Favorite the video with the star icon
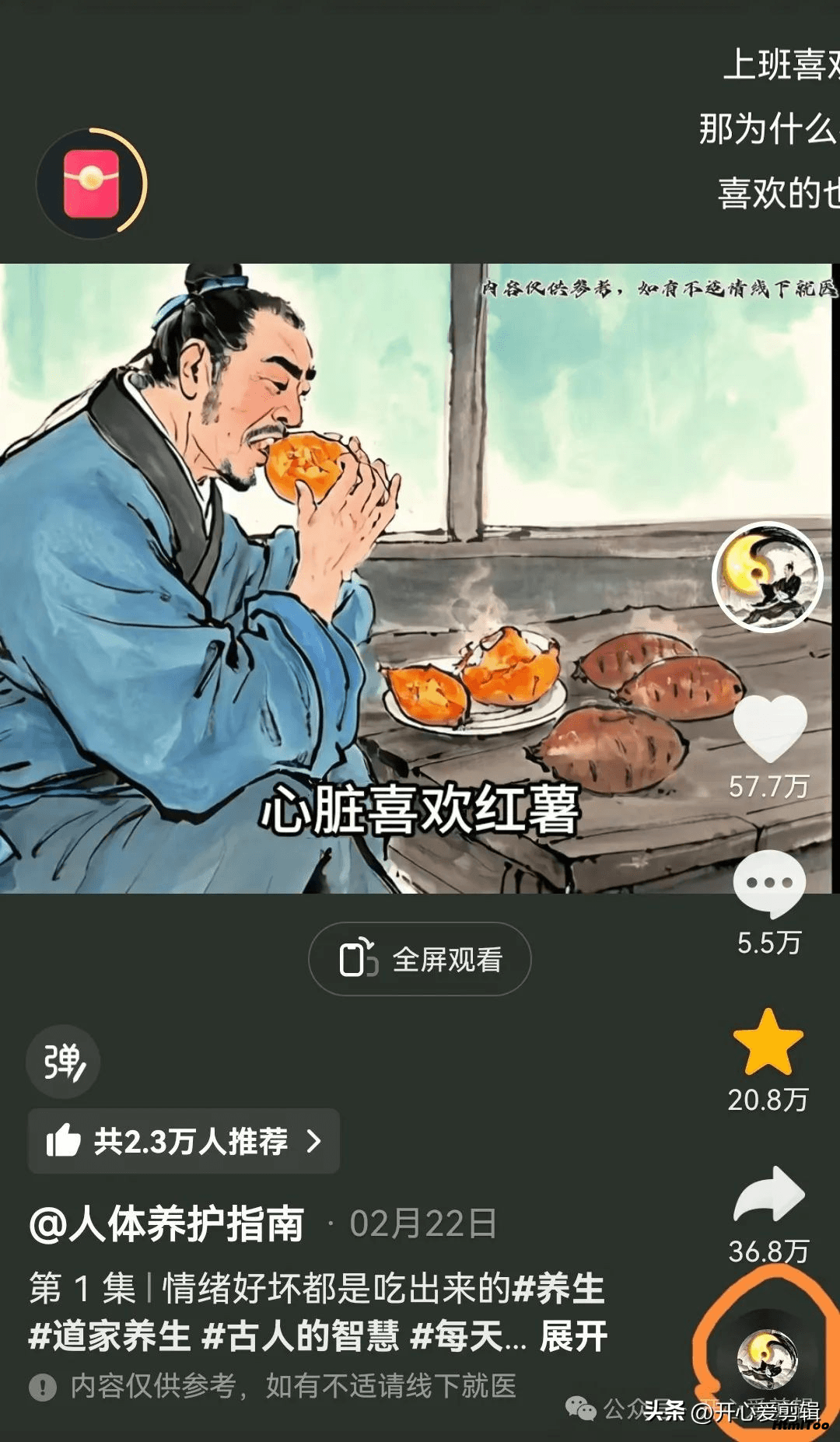The image size is (840, 1442). pos(768,1042)
